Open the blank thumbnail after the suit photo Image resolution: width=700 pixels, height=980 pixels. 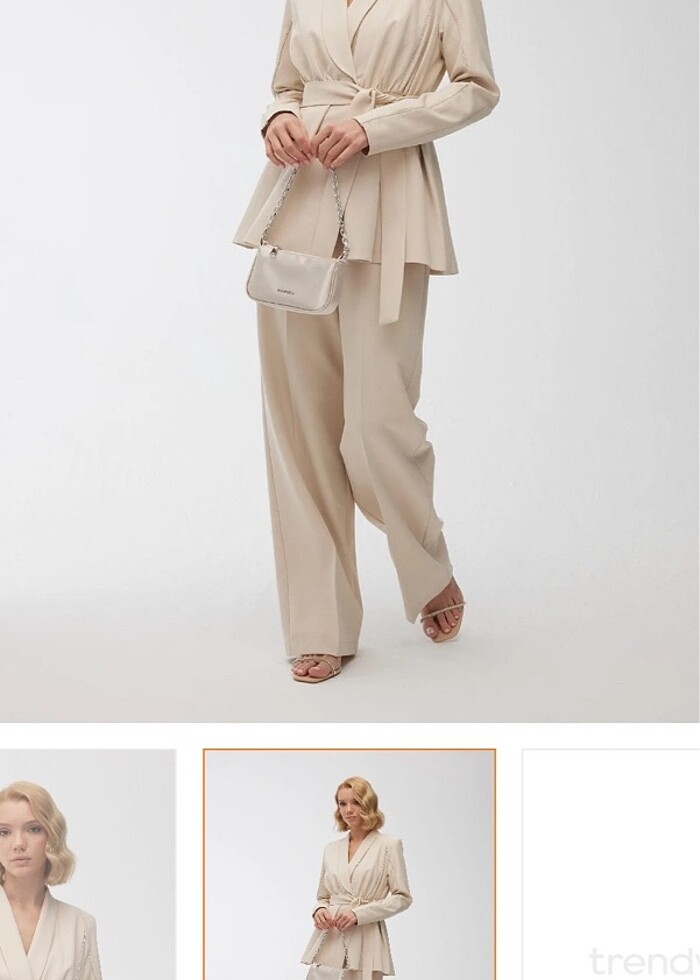(611, 865)
